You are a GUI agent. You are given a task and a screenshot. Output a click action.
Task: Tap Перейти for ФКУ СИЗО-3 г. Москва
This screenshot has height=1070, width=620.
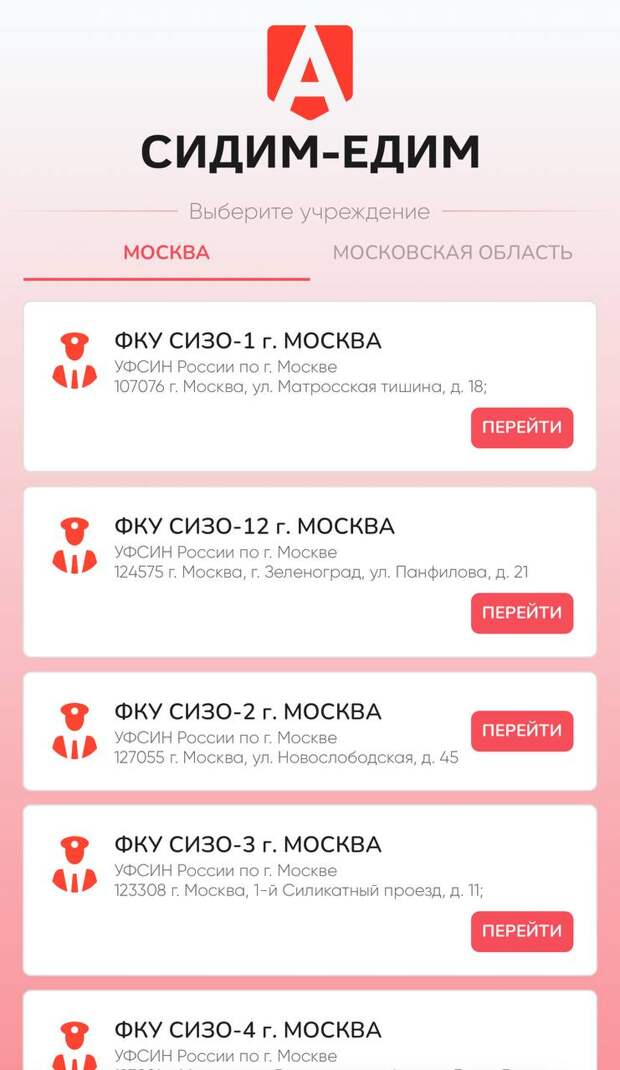pos(522,931)
